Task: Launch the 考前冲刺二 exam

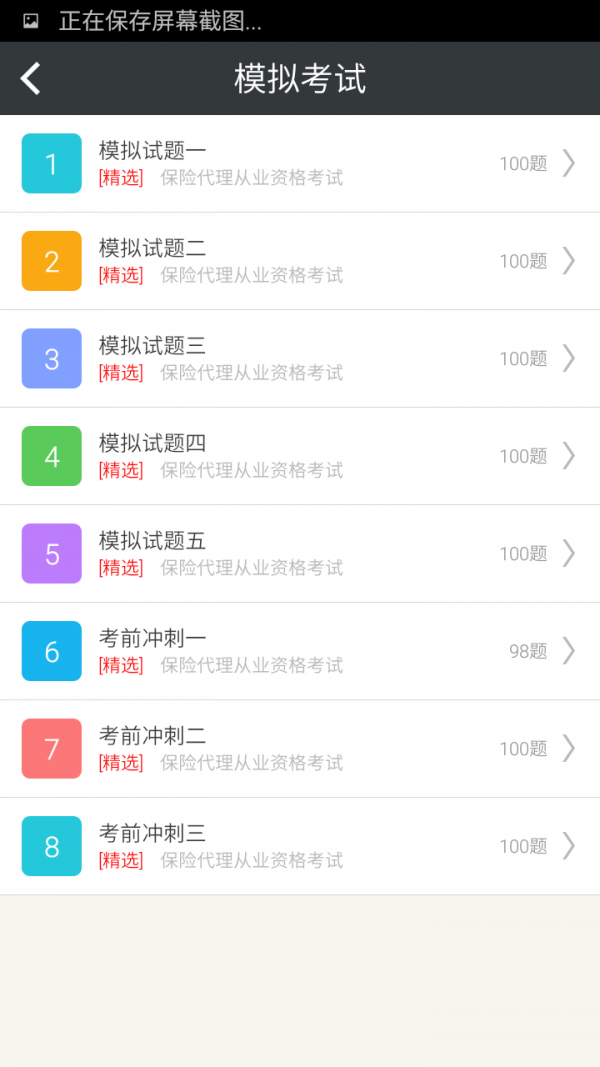Action: (x=300, y=749)
